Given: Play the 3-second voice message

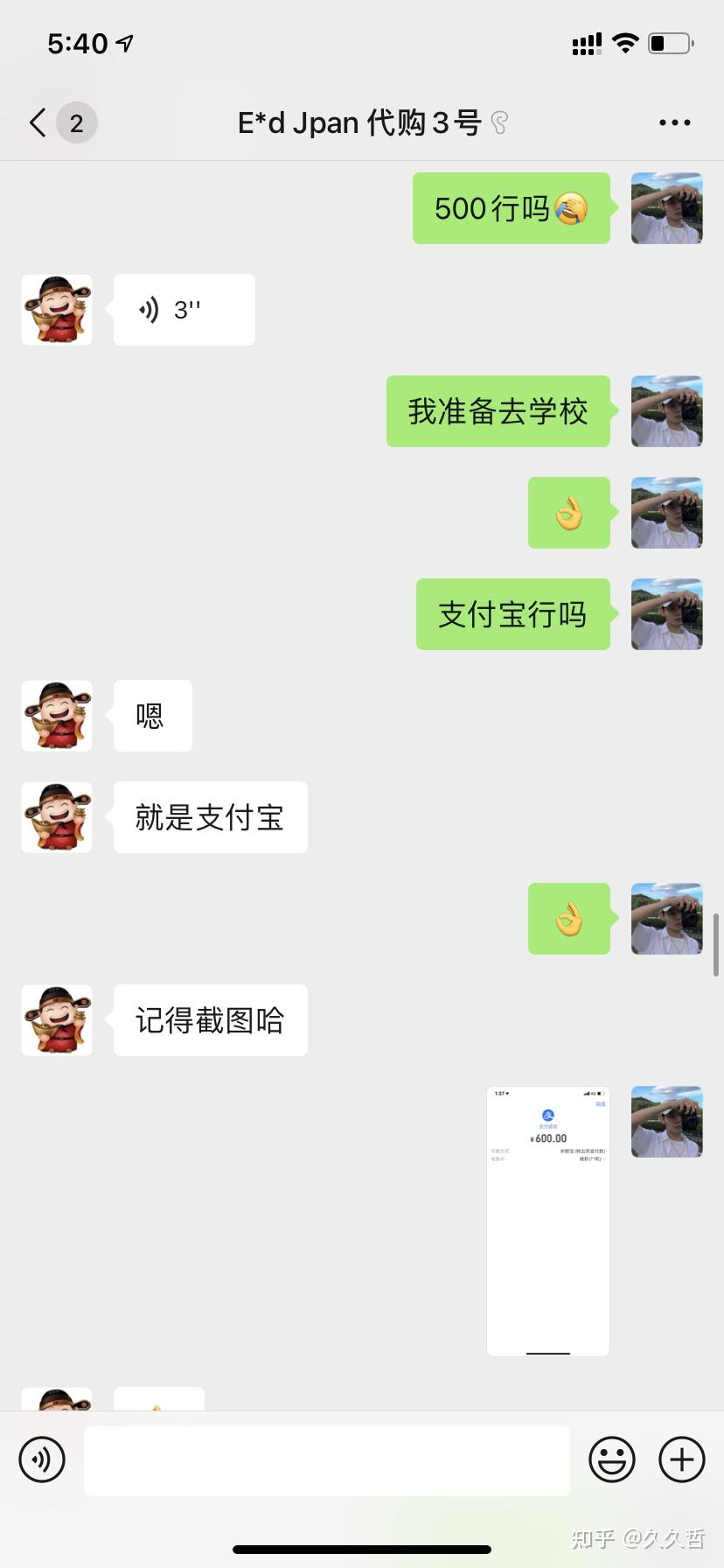Looking at the screenshot, I should point(184,310).
